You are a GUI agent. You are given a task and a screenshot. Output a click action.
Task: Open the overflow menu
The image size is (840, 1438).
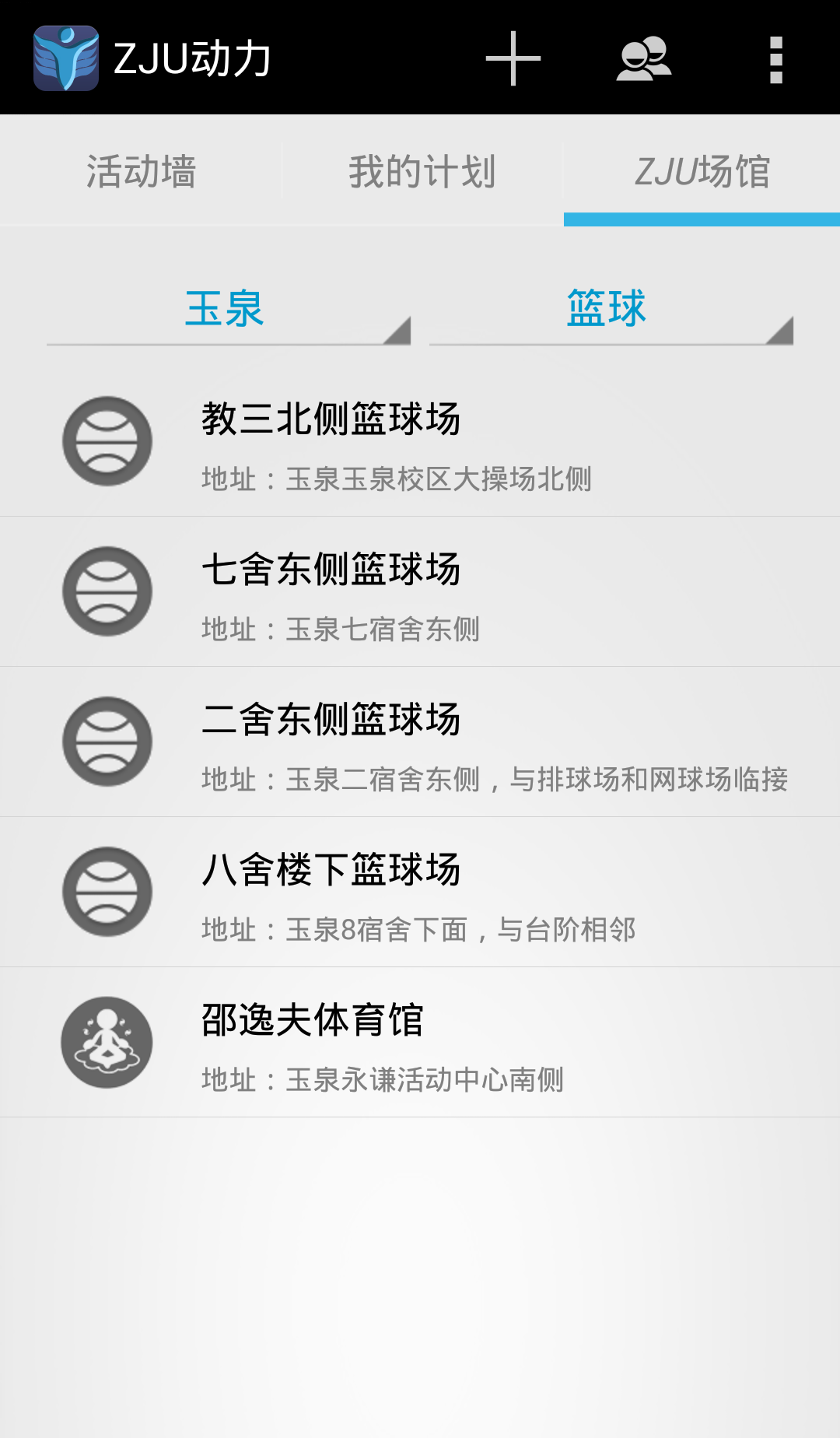(x=775, y=59)
